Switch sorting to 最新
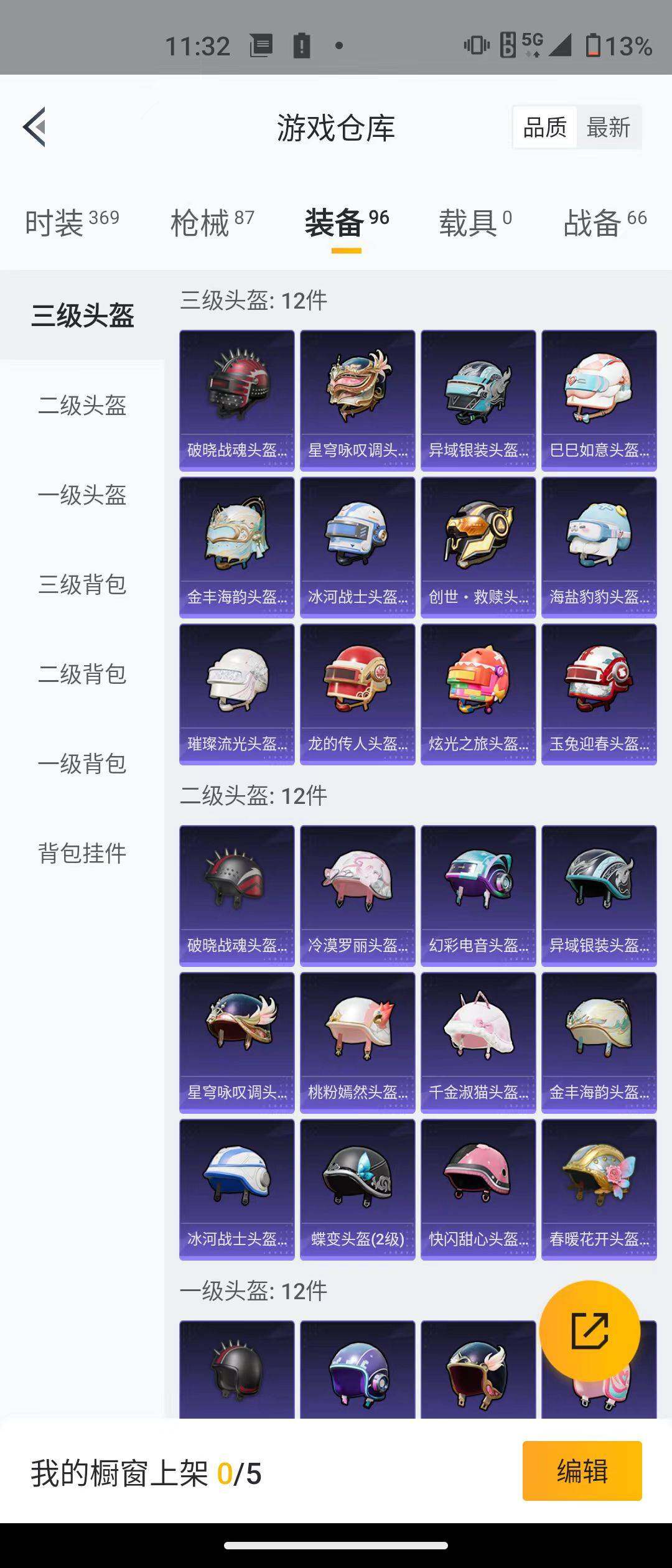 click(x=608, y=127)
